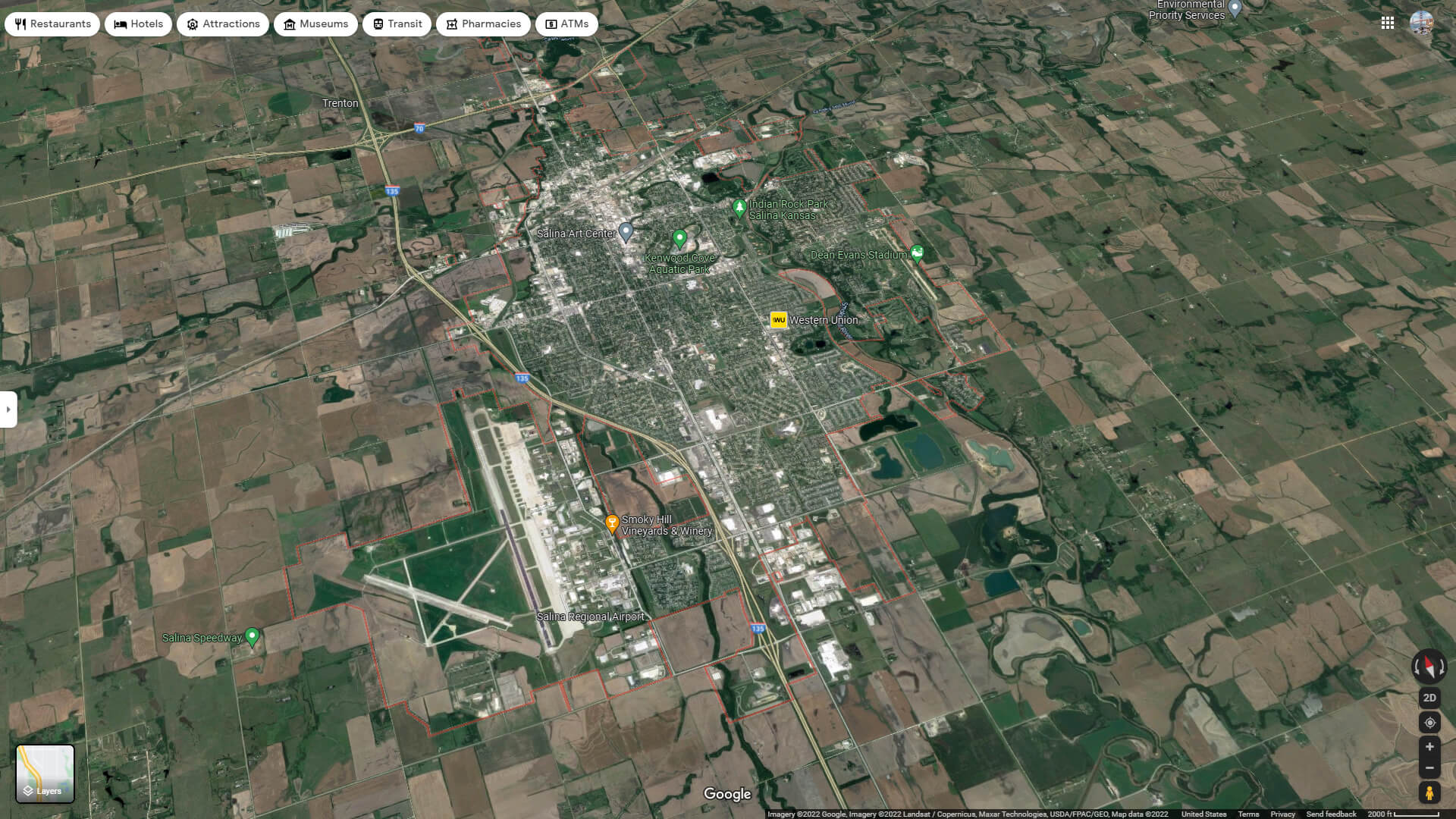Zoom in with the plus button
The width and height of the screenshot is (1456, 819).
click(1429, 747)
